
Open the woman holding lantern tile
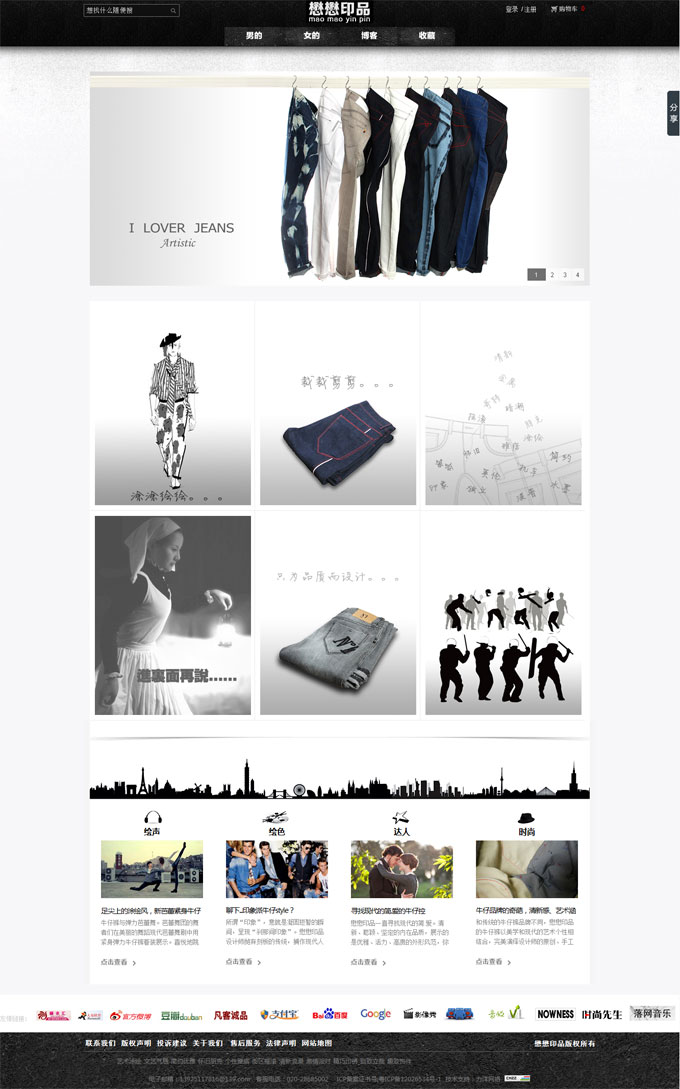coord(173,613)
